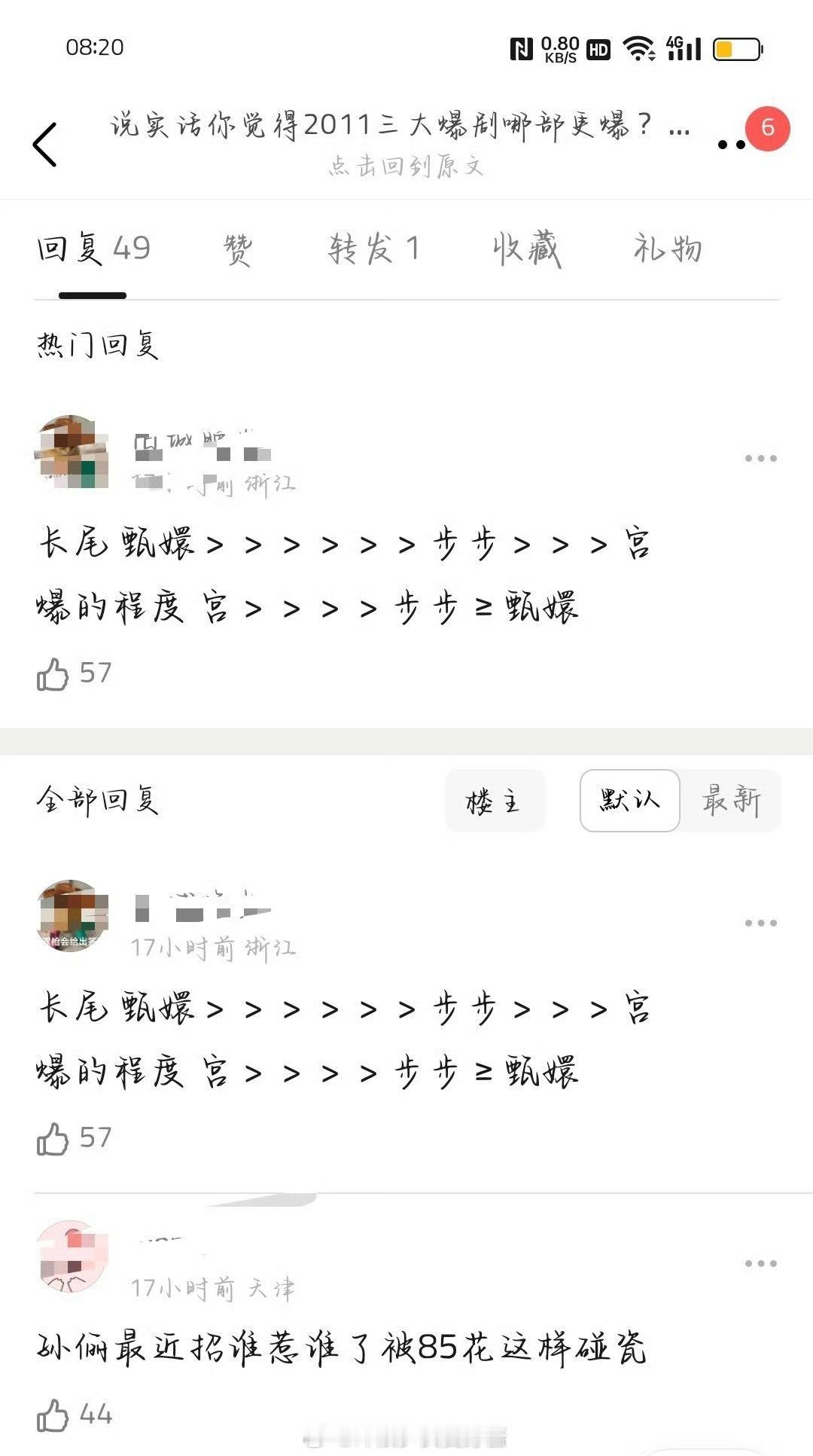Select the 收藏 tab

527,251
